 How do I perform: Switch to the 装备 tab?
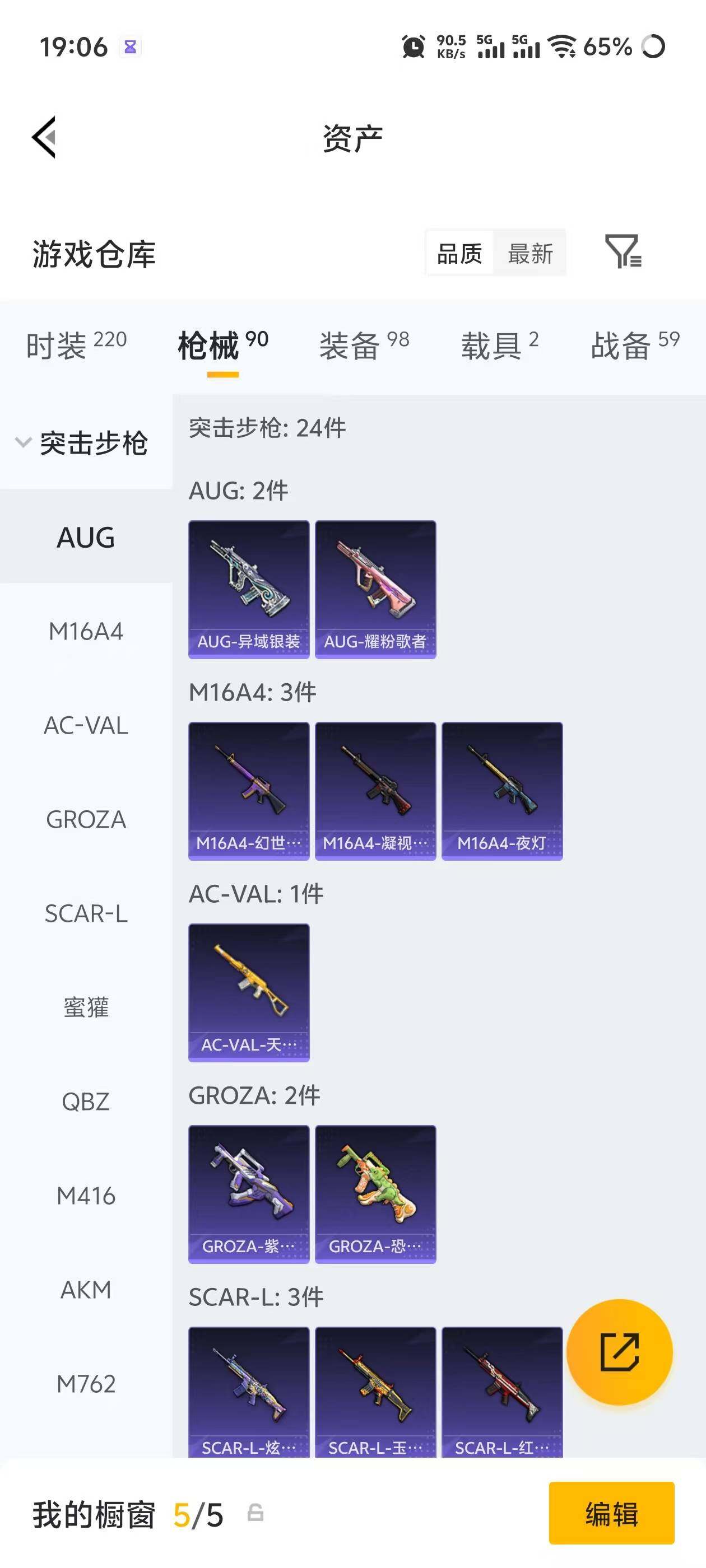click(364, 345)
